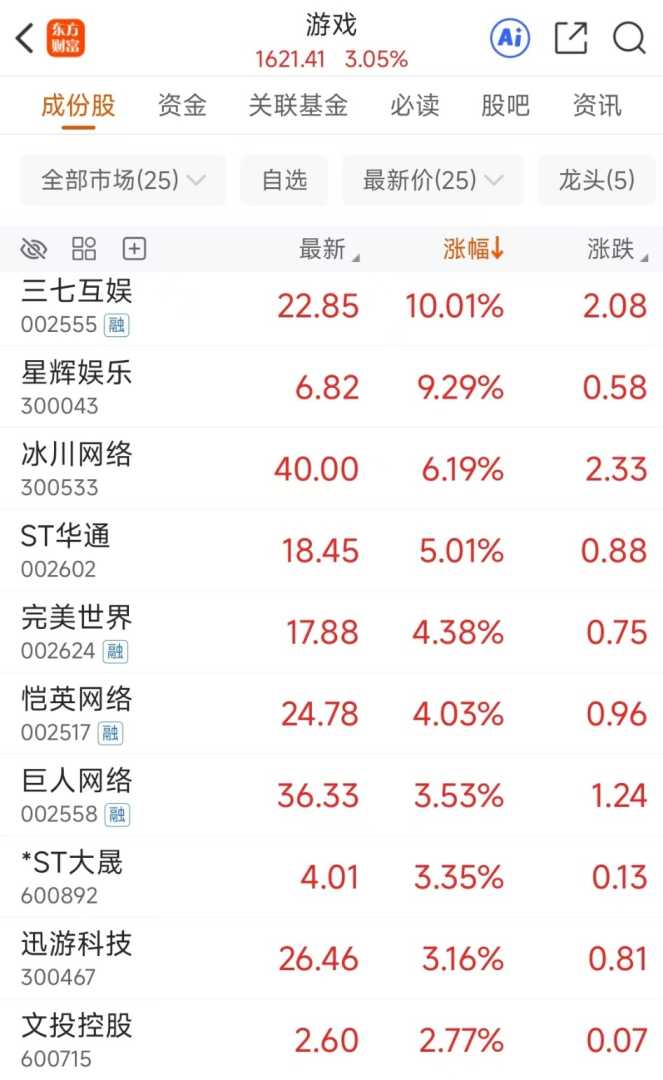The width and height of the screenshot is (663, 1080).
Task: Open the 必读 tab
Action: (x=414, y=105)
